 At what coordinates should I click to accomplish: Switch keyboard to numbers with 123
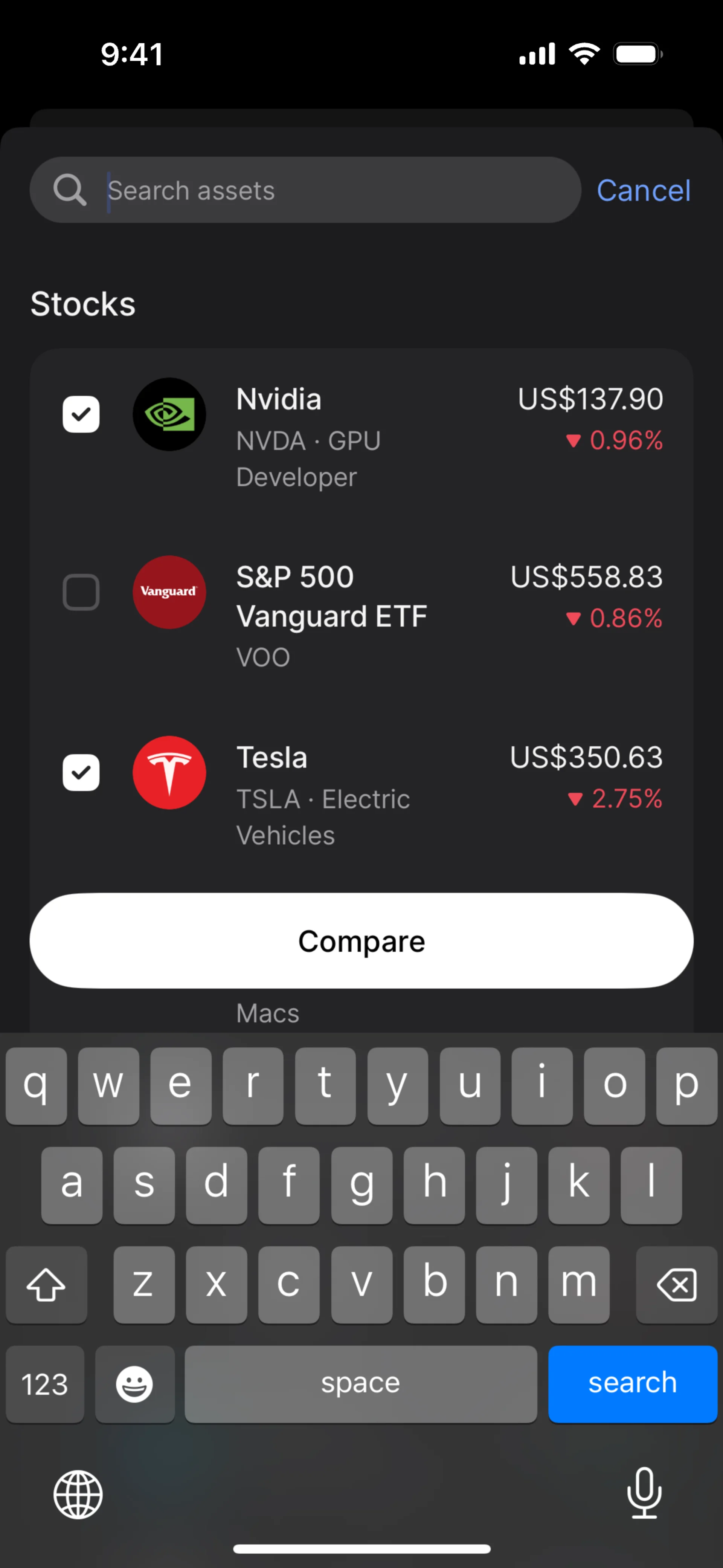pos(45,1383)
